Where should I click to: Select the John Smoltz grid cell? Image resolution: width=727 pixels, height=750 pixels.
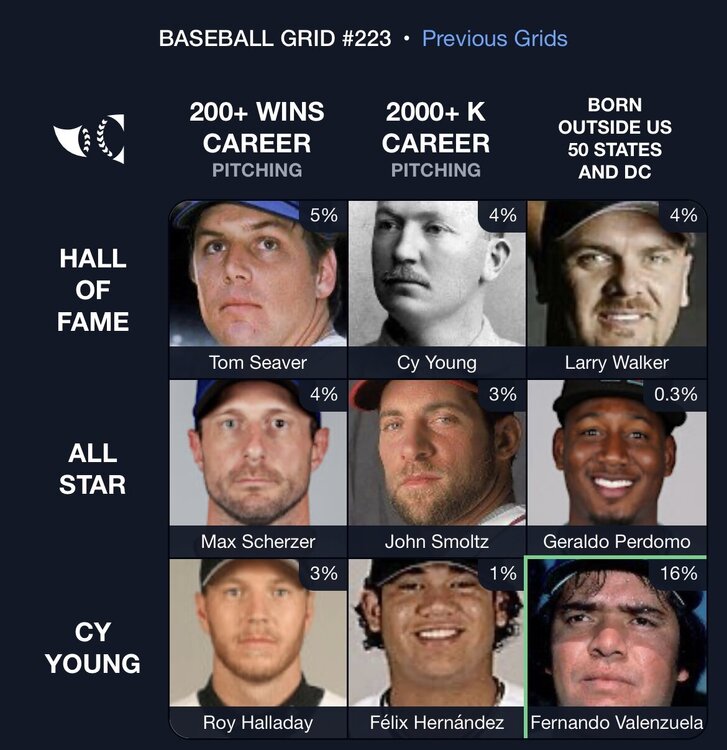436,467
